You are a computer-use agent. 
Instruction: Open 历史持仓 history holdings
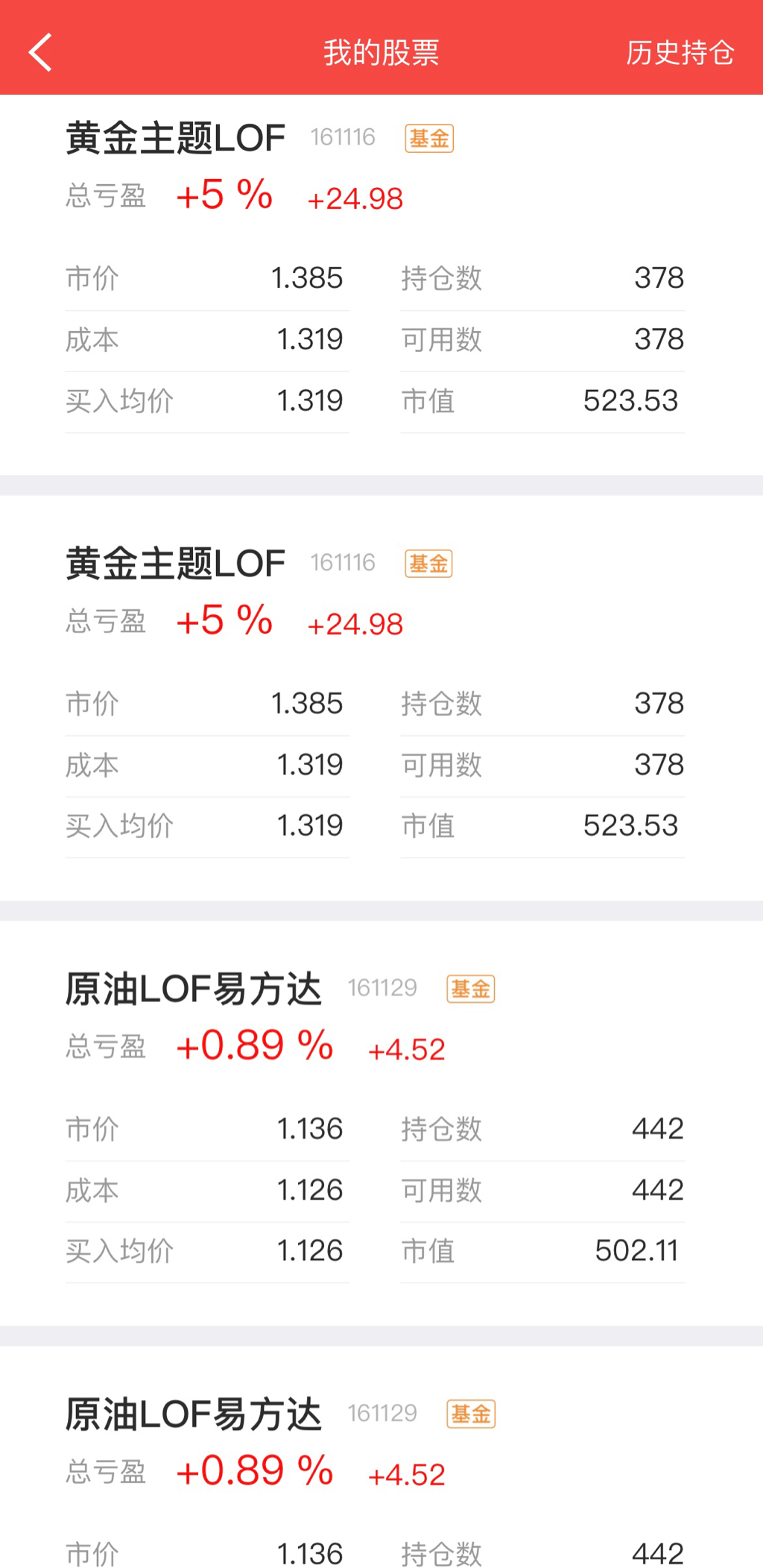680,53
